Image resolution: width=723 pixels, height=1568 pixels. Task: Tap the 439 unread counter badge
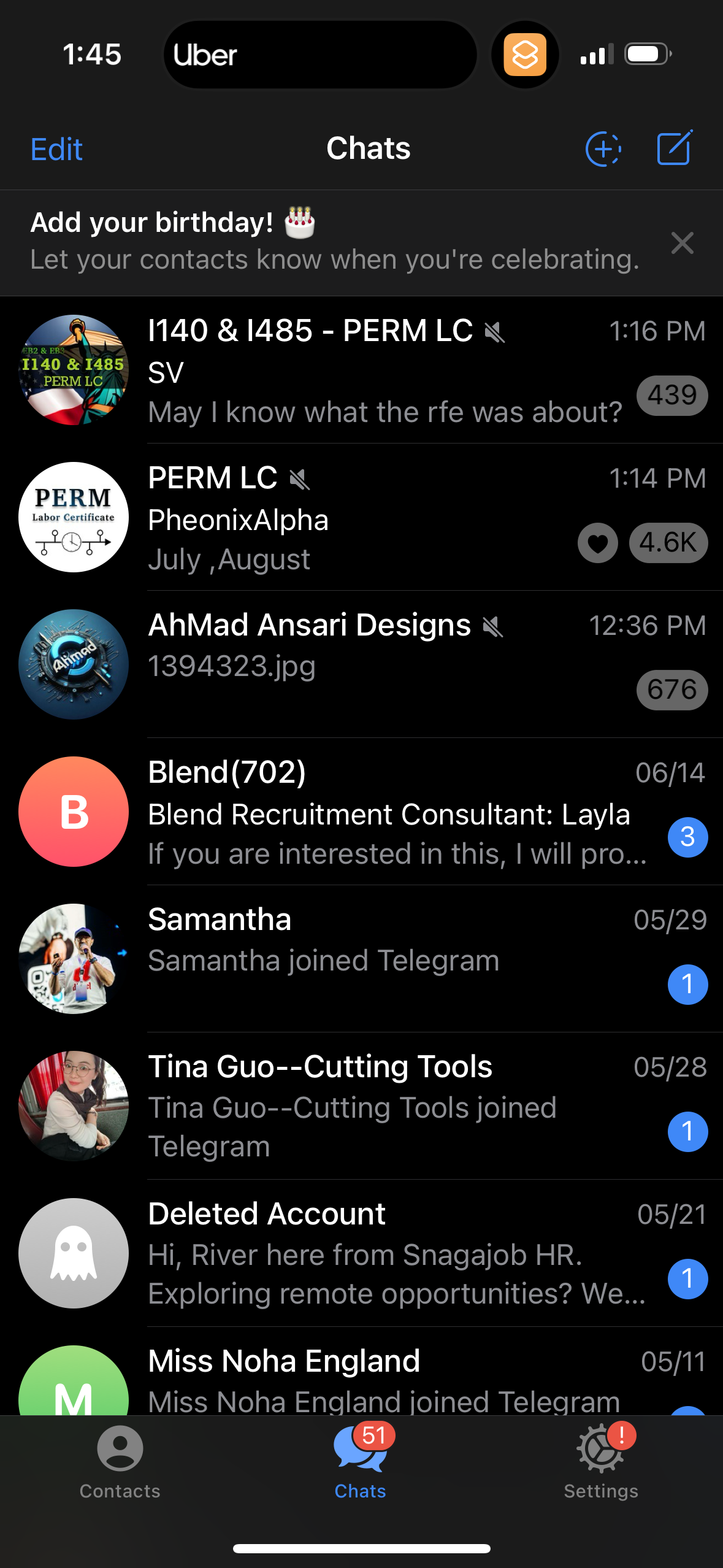[x=672, y=395]
